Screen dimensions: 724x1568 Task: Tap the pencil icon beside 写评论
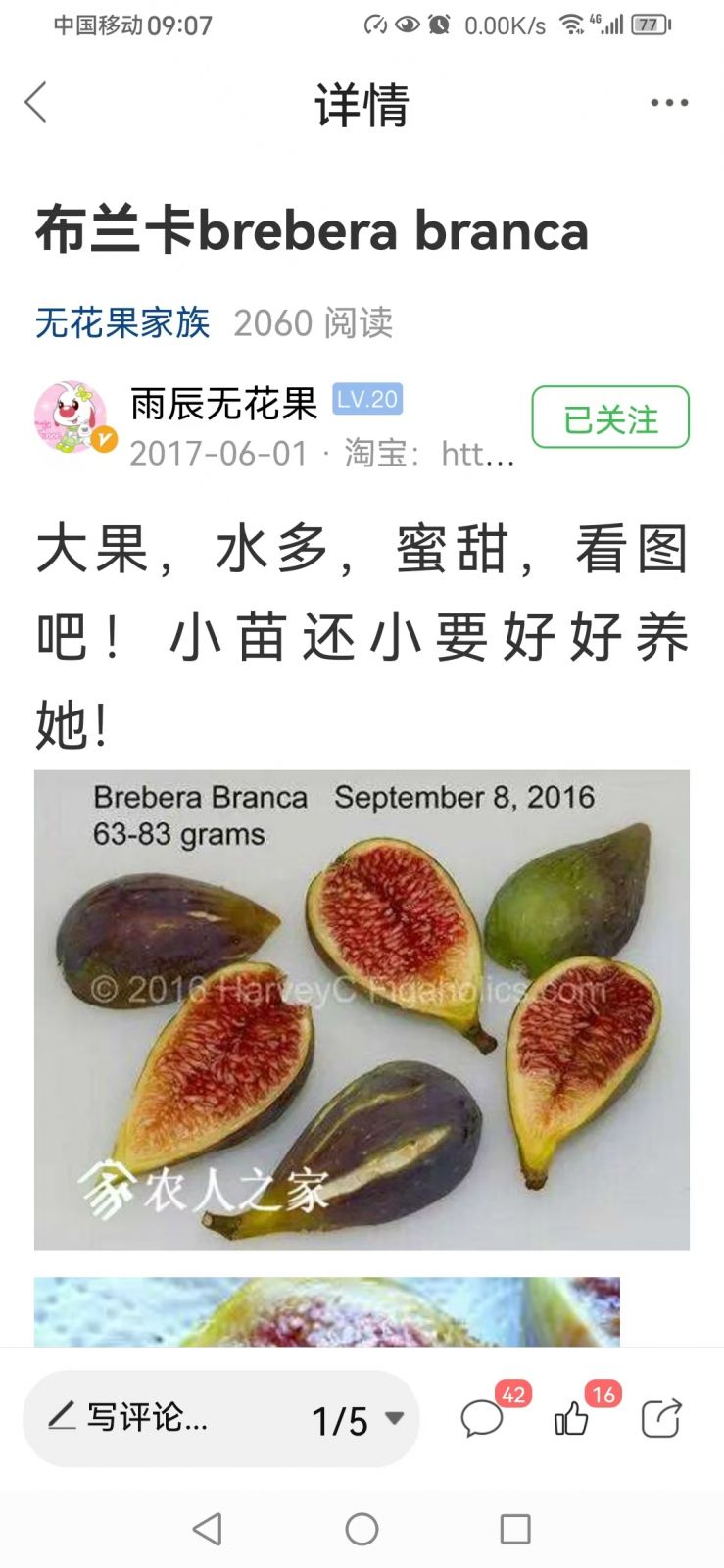[x=61, y=1418]
